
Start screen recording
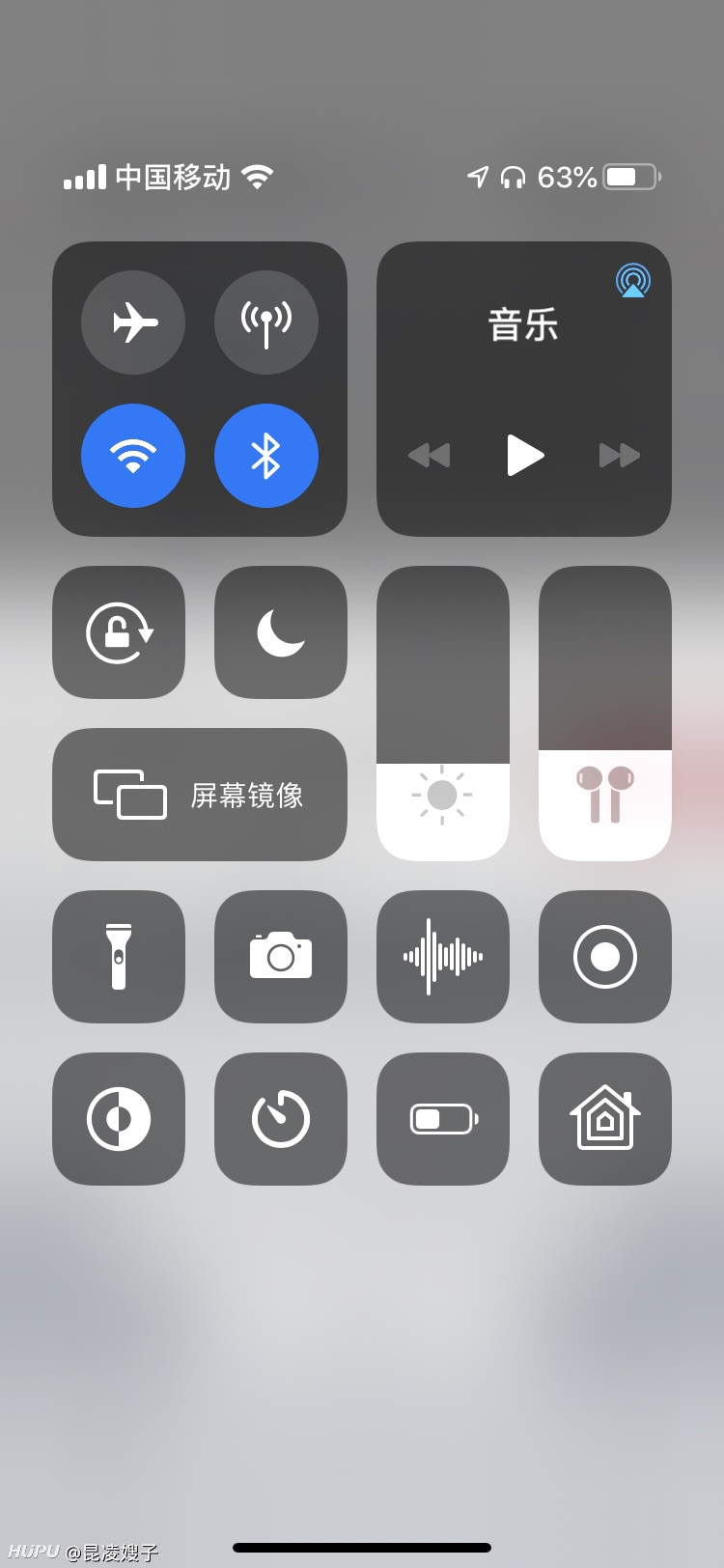pos(605,957)
